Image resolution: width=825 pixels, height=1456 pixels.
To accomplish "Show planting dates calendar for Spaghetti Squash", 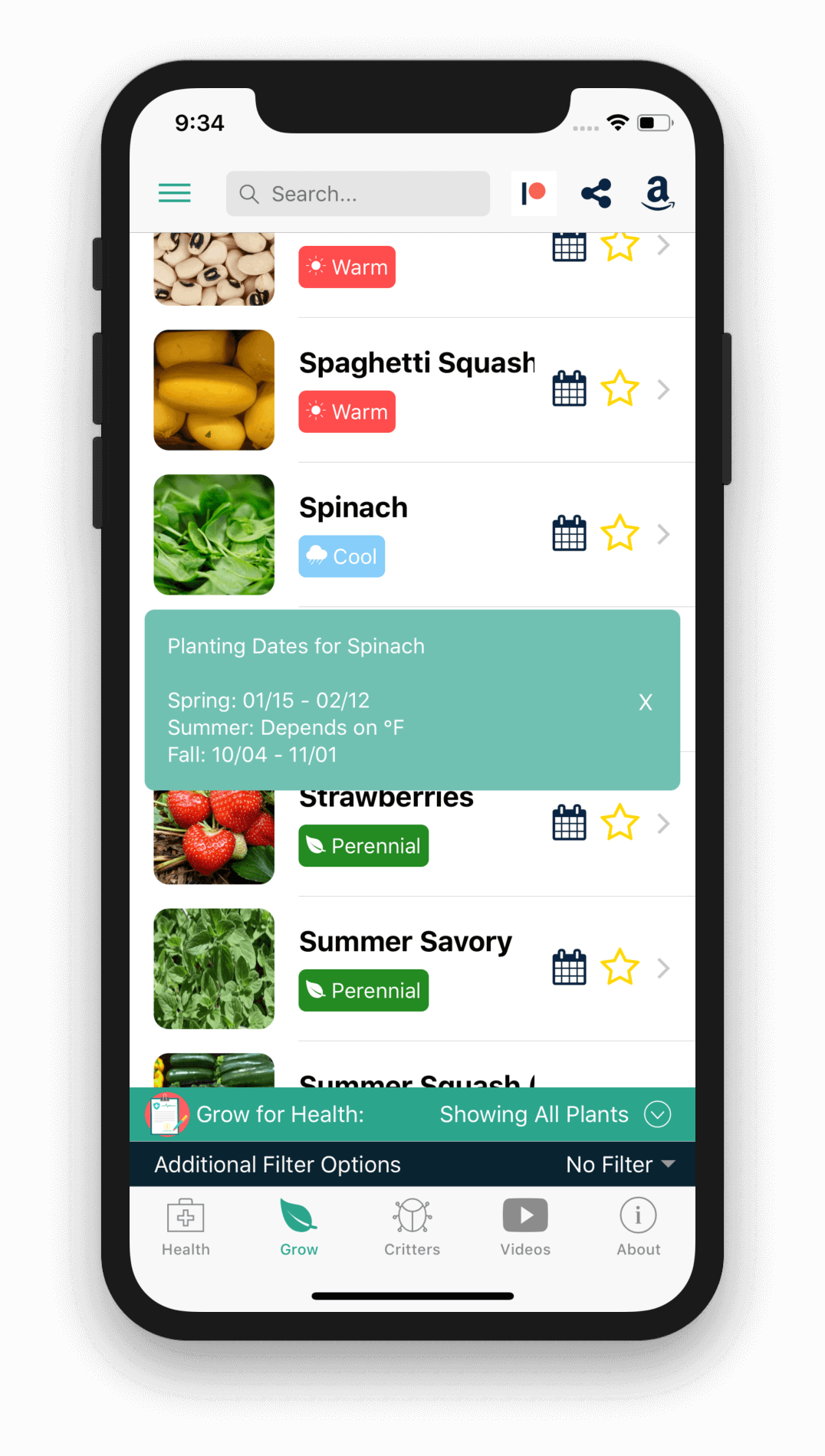I will click(x=569, y=389).
